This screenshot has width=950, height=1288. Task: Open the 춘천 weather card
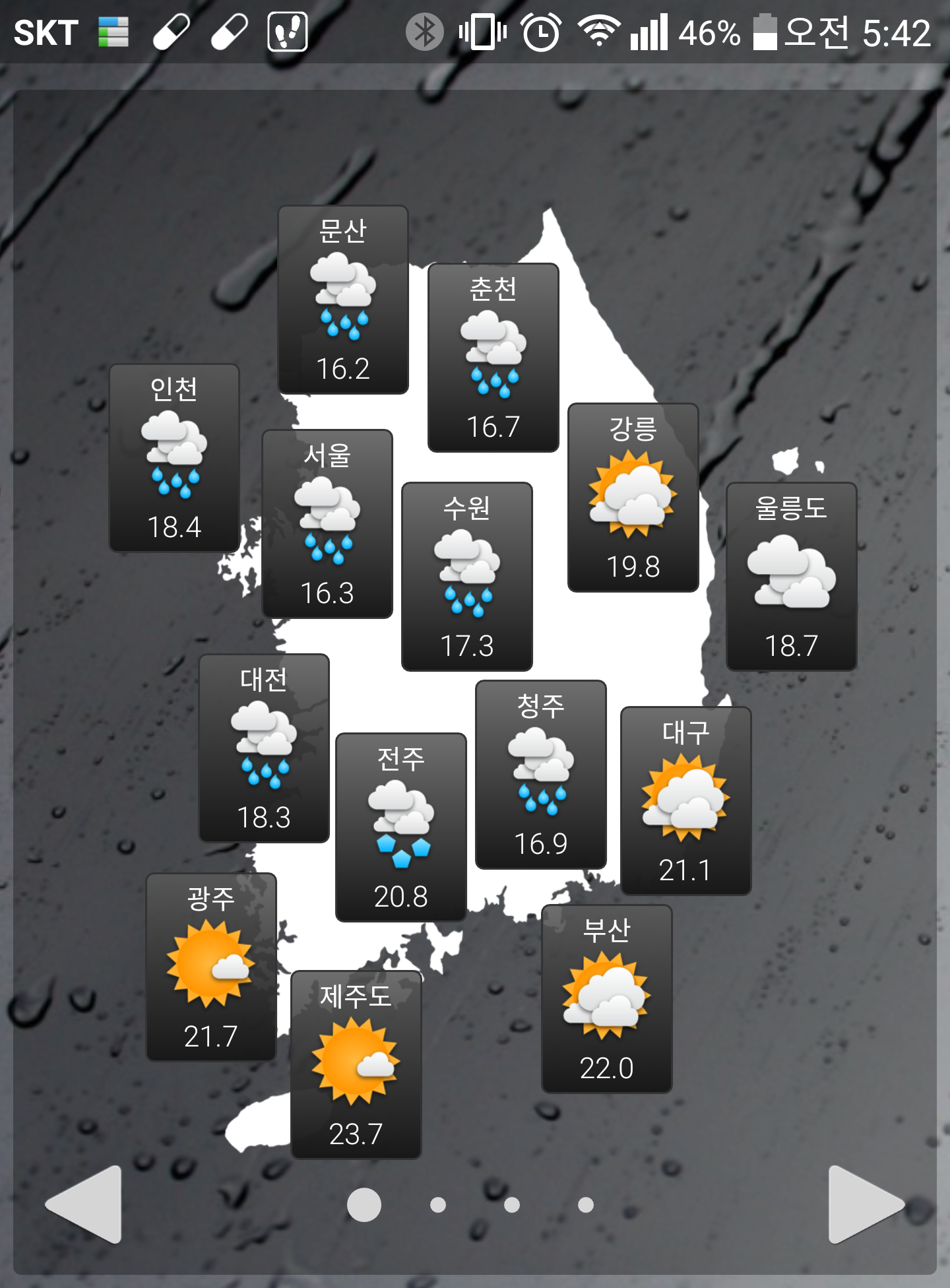click(493, 358)
